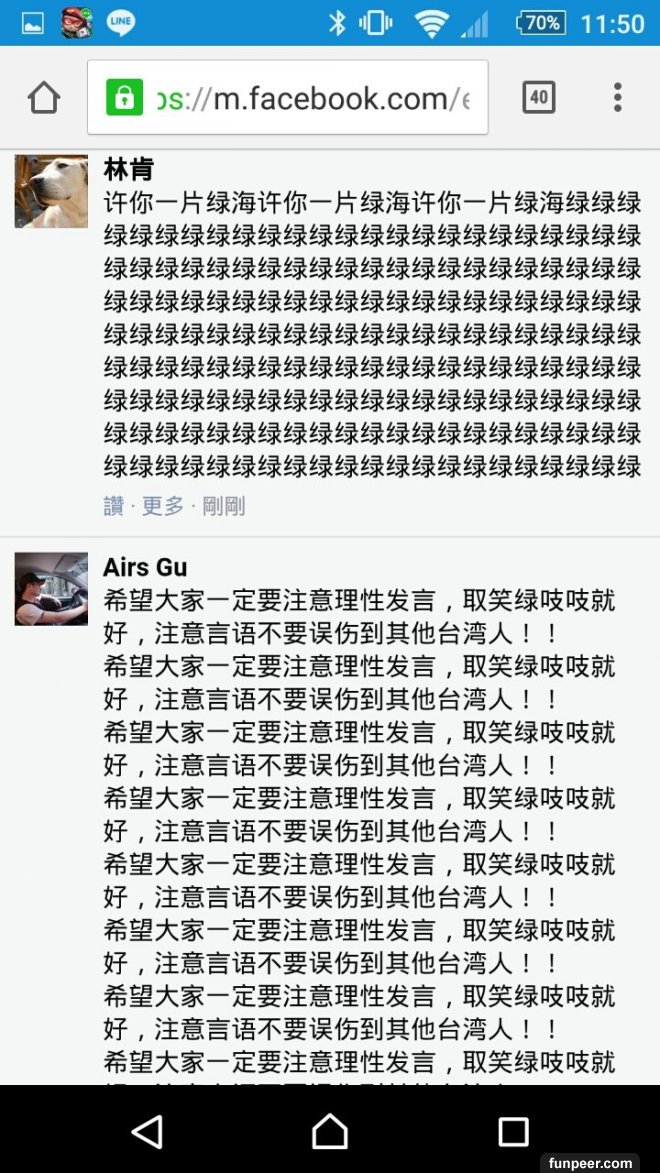Open the browser overflow menu
This screenshot has height=1173, width=660.
[617, 97]
